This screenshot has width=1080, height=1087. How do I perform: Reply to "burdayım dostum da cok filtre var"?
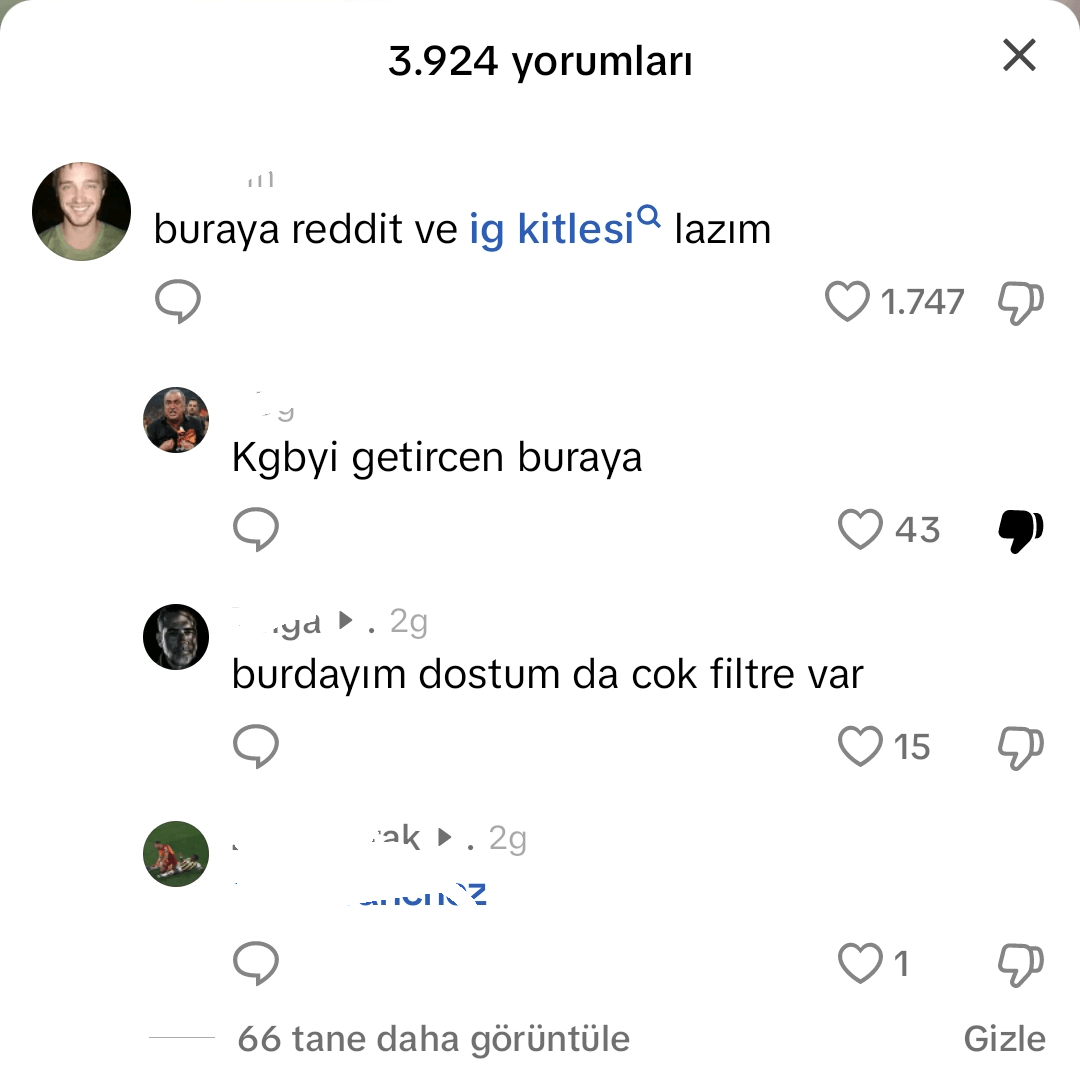pos(255,746)
